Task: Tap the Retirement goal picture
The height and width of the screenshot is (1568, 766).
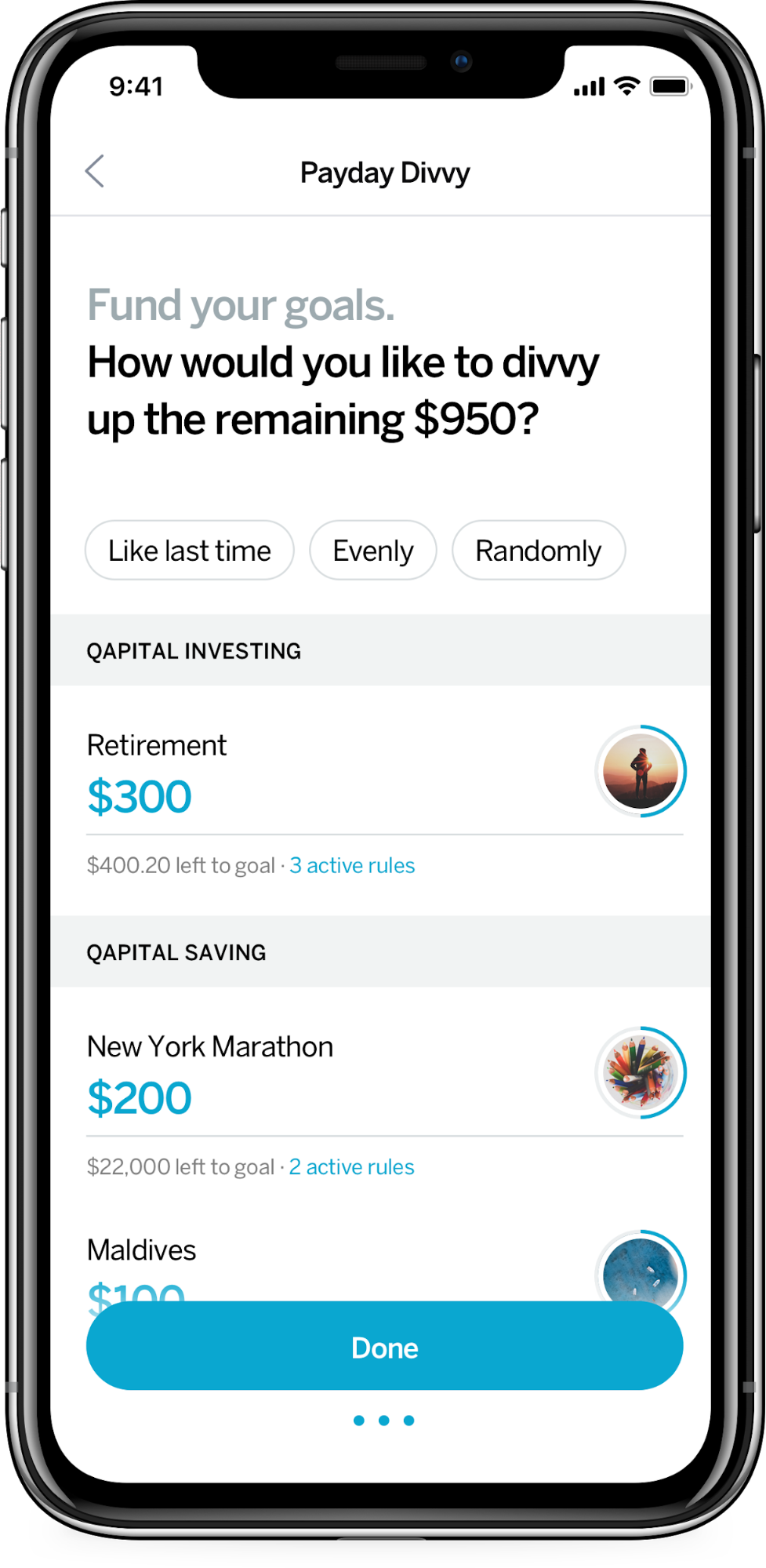Action: point(641,771)
